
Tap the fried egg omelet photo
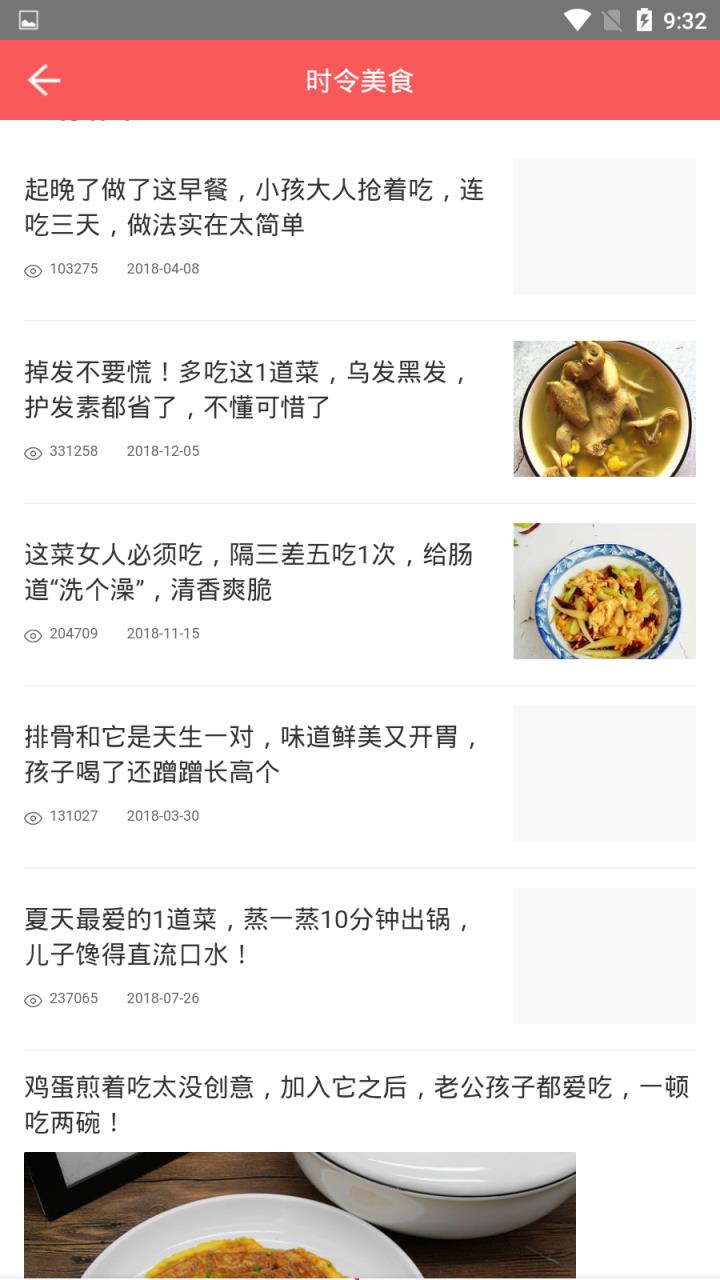point(300,1214)
